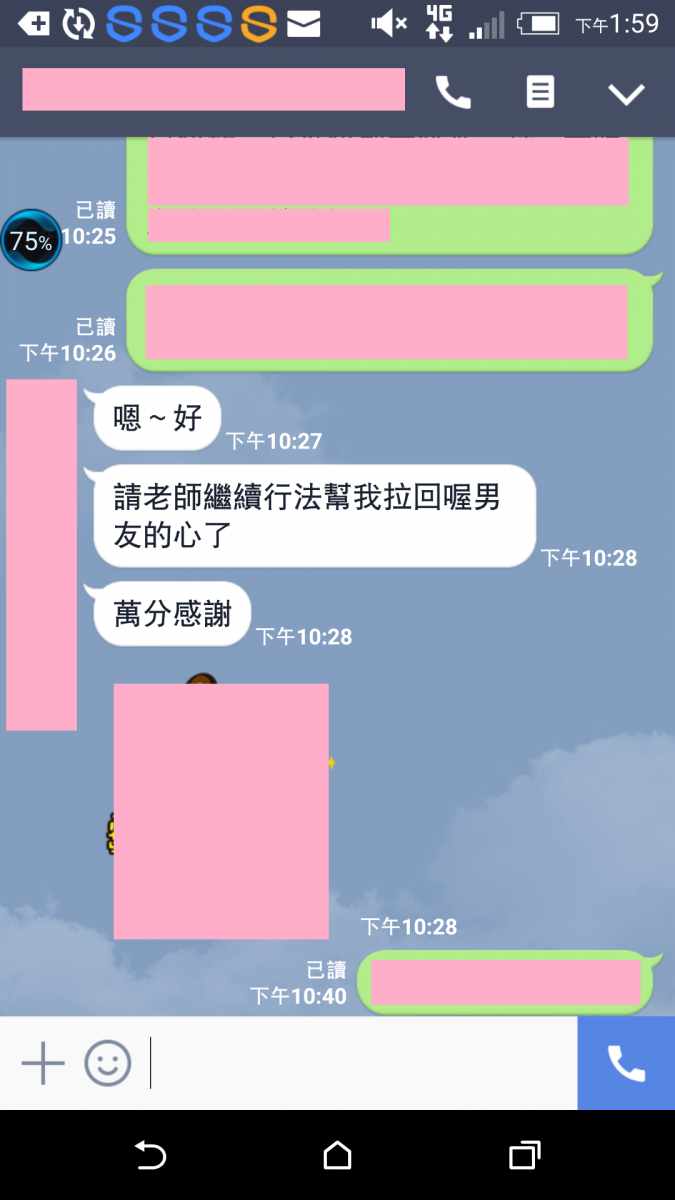Focus the message input field
The width and height of the screenshot is (675, 1200).
tap(360, 1063)
